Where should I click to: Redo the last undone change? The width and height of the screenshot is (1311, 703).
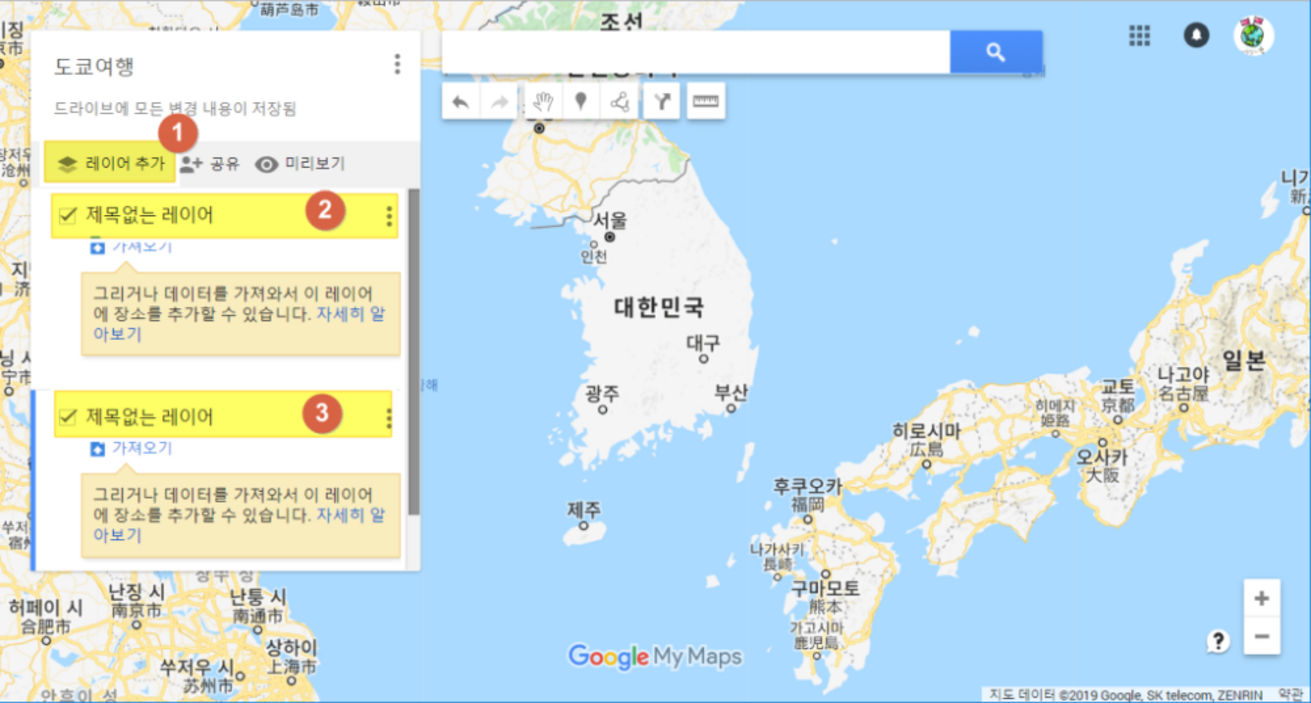tap(497, 101)
